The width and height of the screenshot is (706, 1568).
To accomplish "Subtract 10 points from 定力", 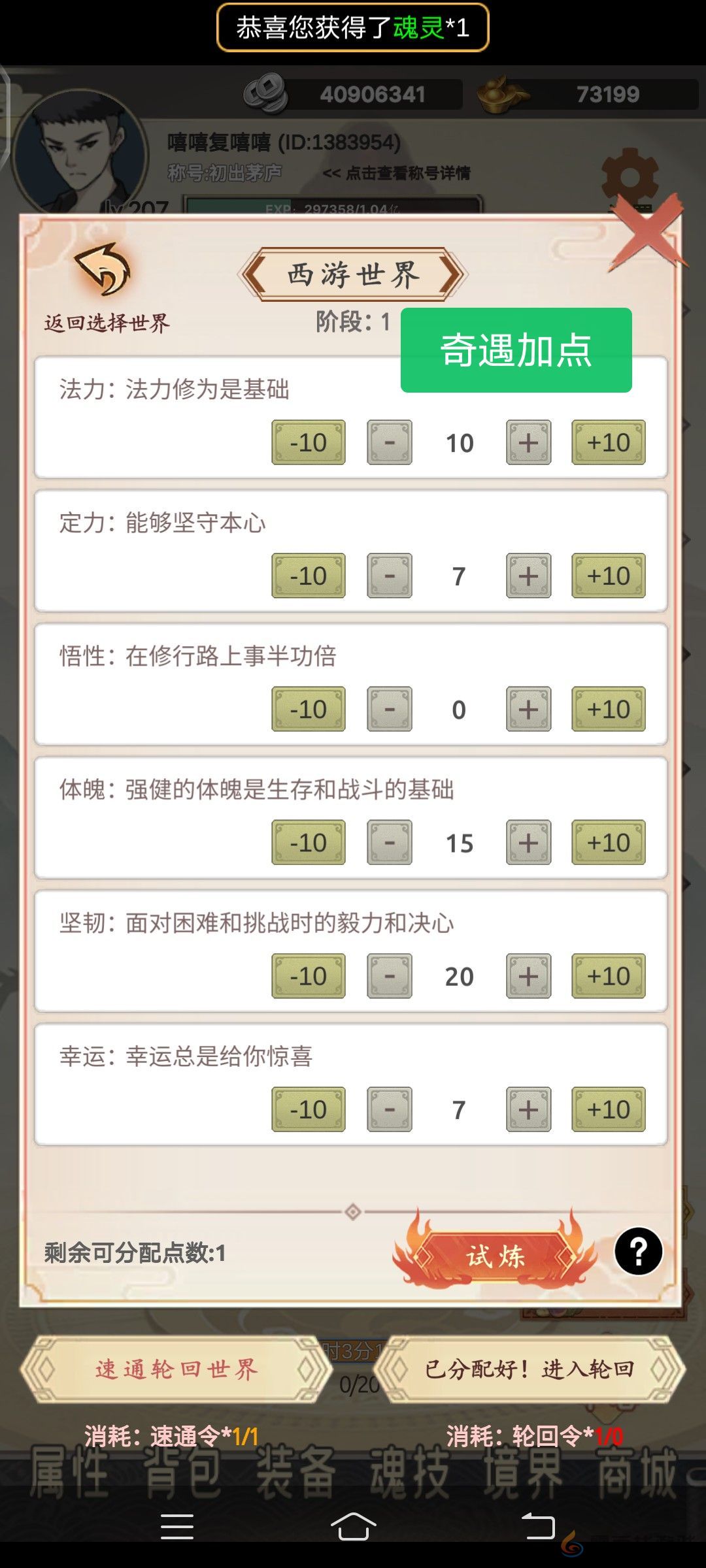I will 308,576.
